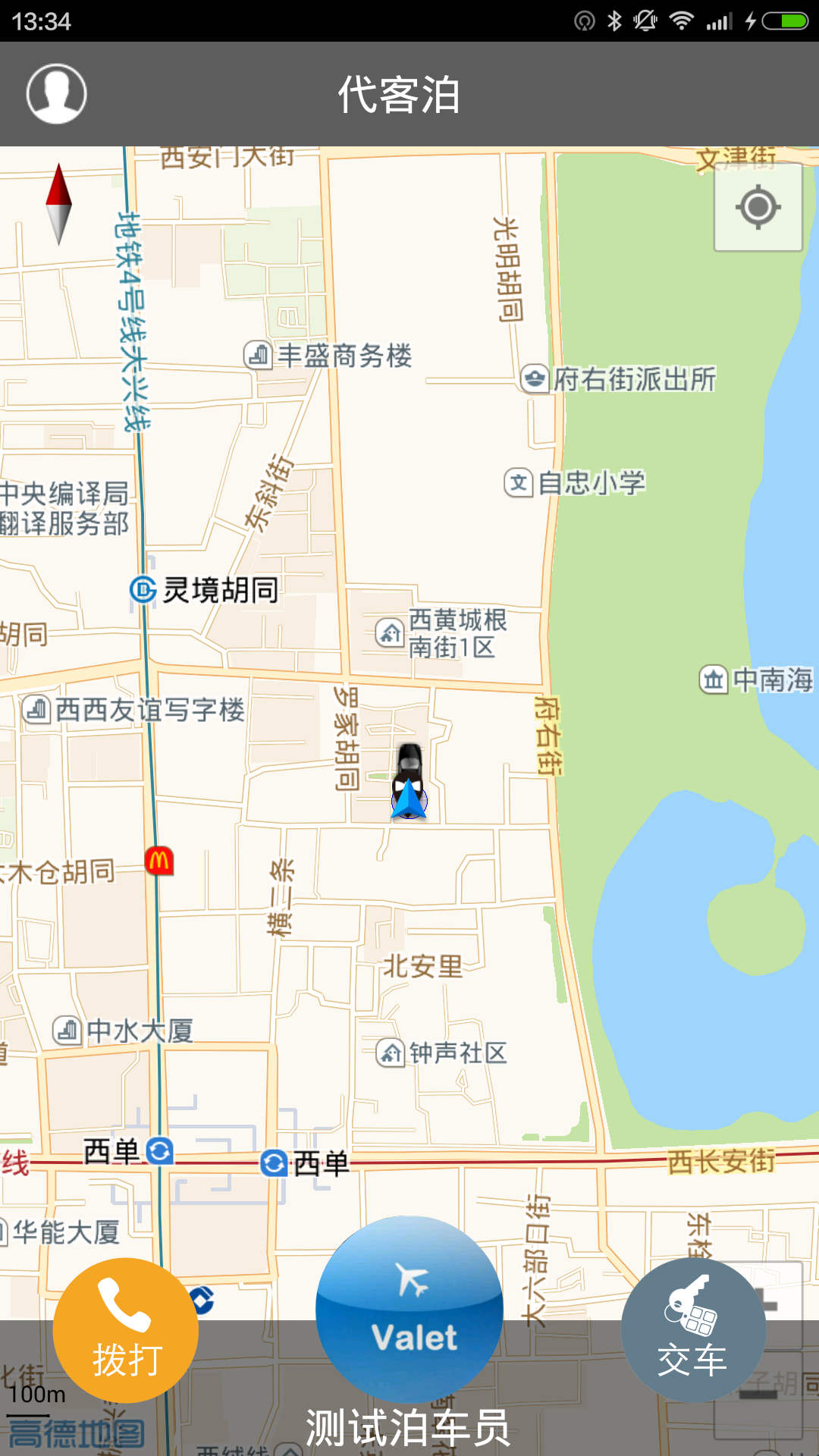
Task: Tap the profile avatar icon
Action: (56, 93)
